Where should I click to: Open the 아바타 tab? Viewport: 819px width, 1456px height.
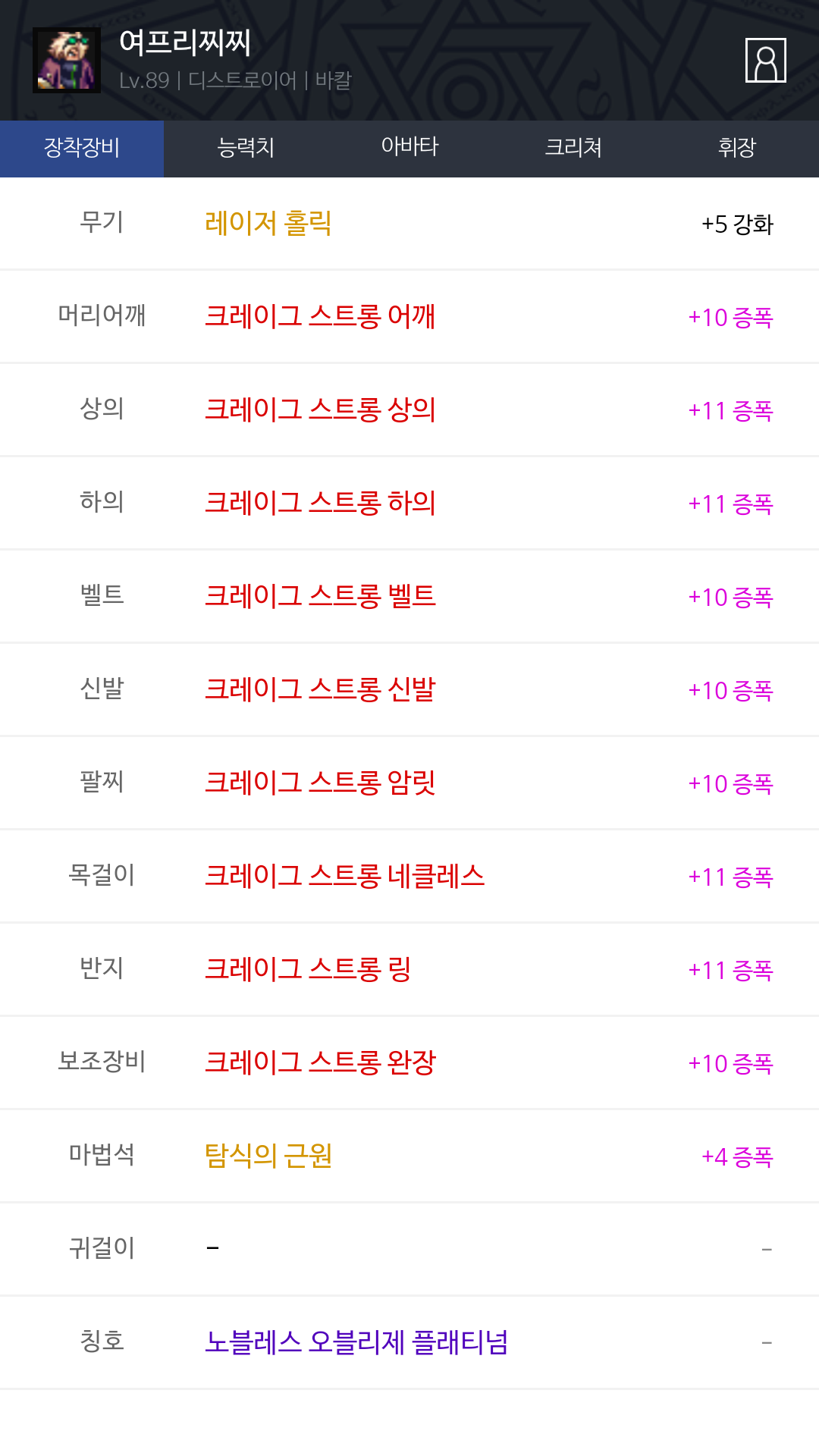(x=409, y=148)
